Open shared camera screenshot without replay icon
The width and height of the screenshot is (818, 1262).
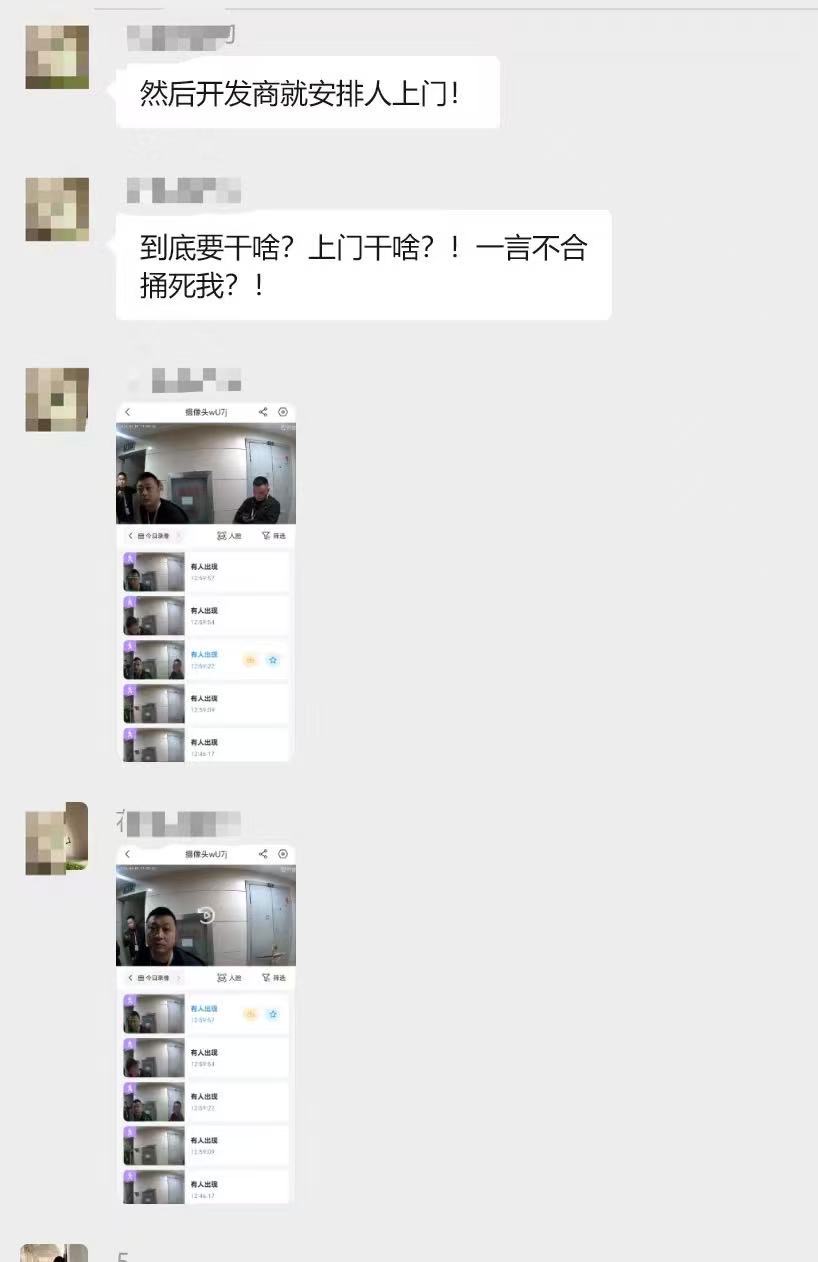click(x=206, y=582)
